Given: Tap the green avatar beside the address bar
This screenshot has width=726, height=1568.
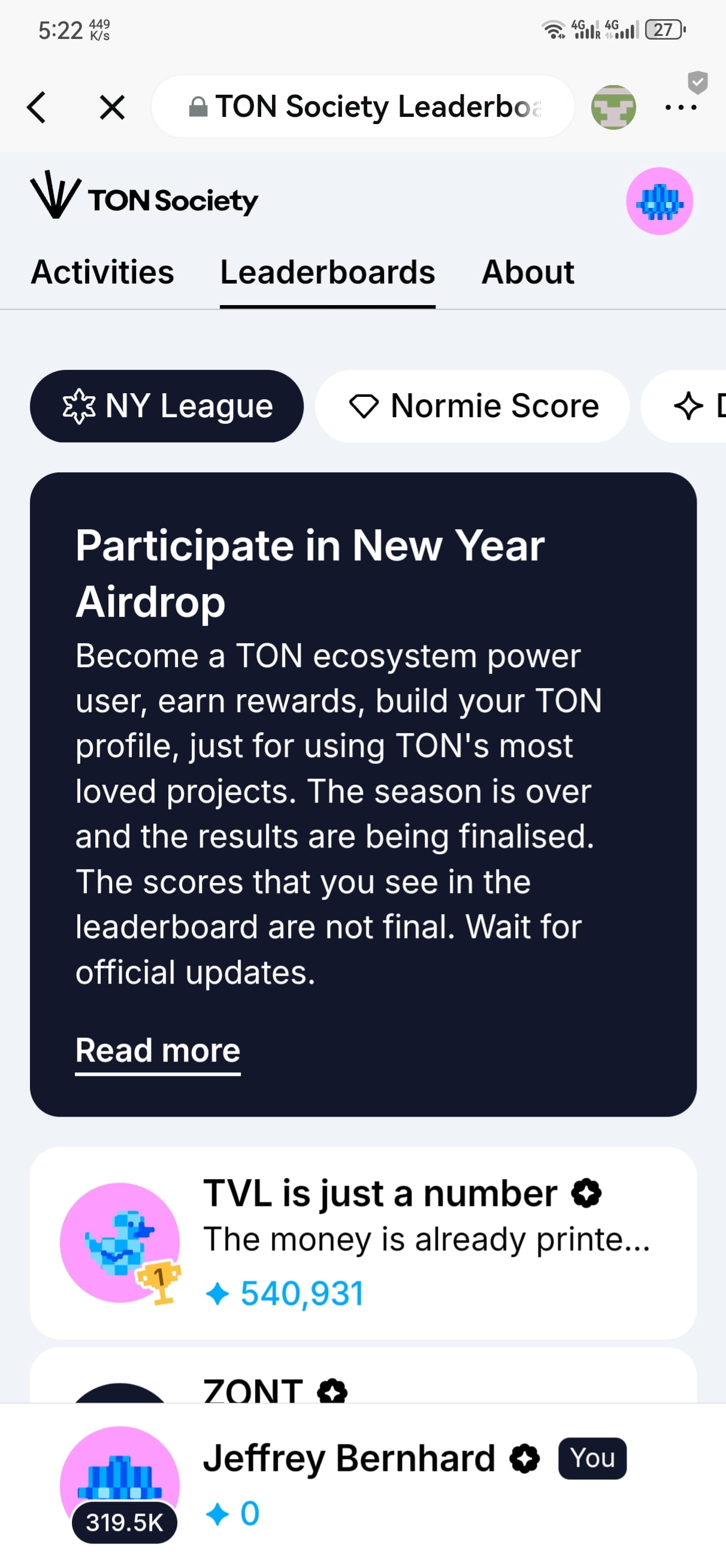Looking at the screenshot, I should coord(613,107).
